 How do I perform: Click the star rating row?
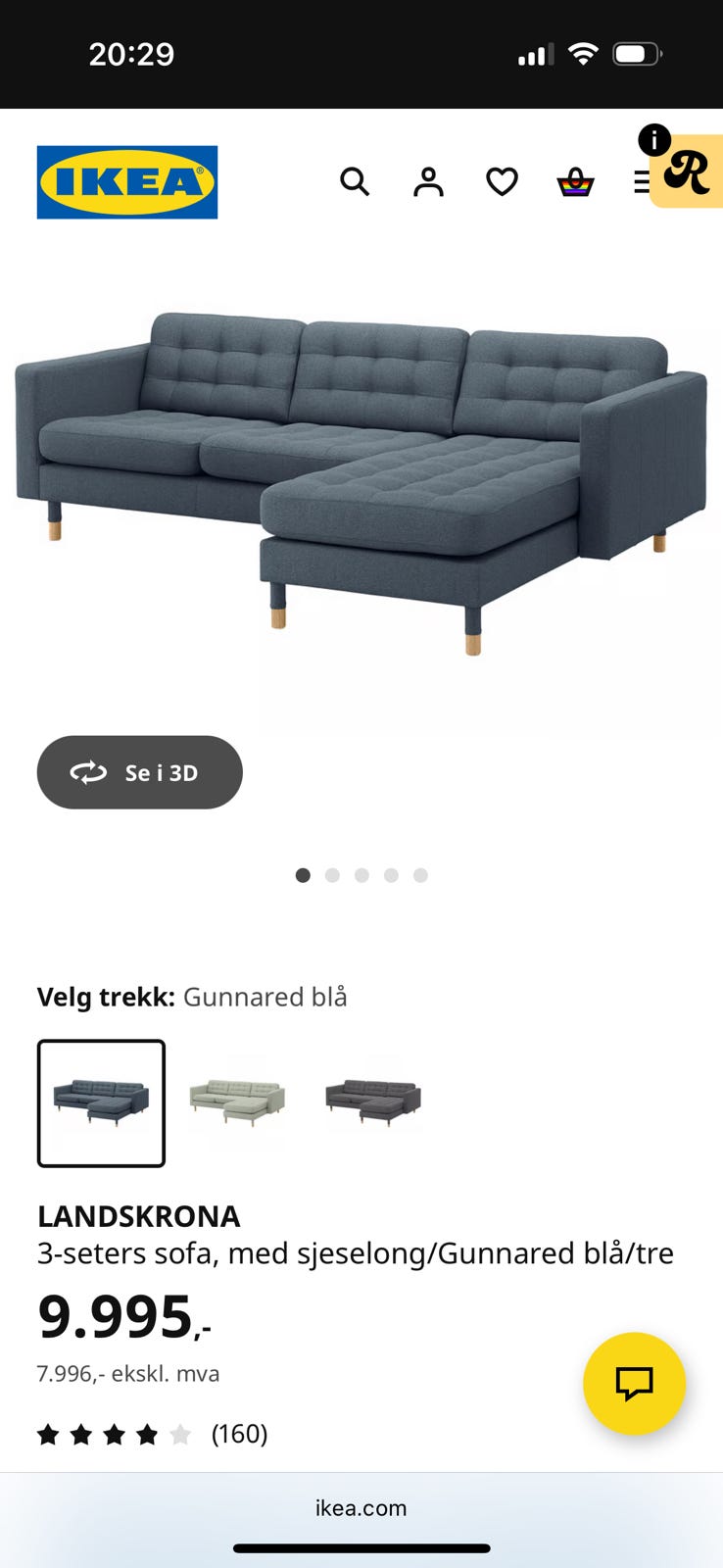coord(113,1434)
